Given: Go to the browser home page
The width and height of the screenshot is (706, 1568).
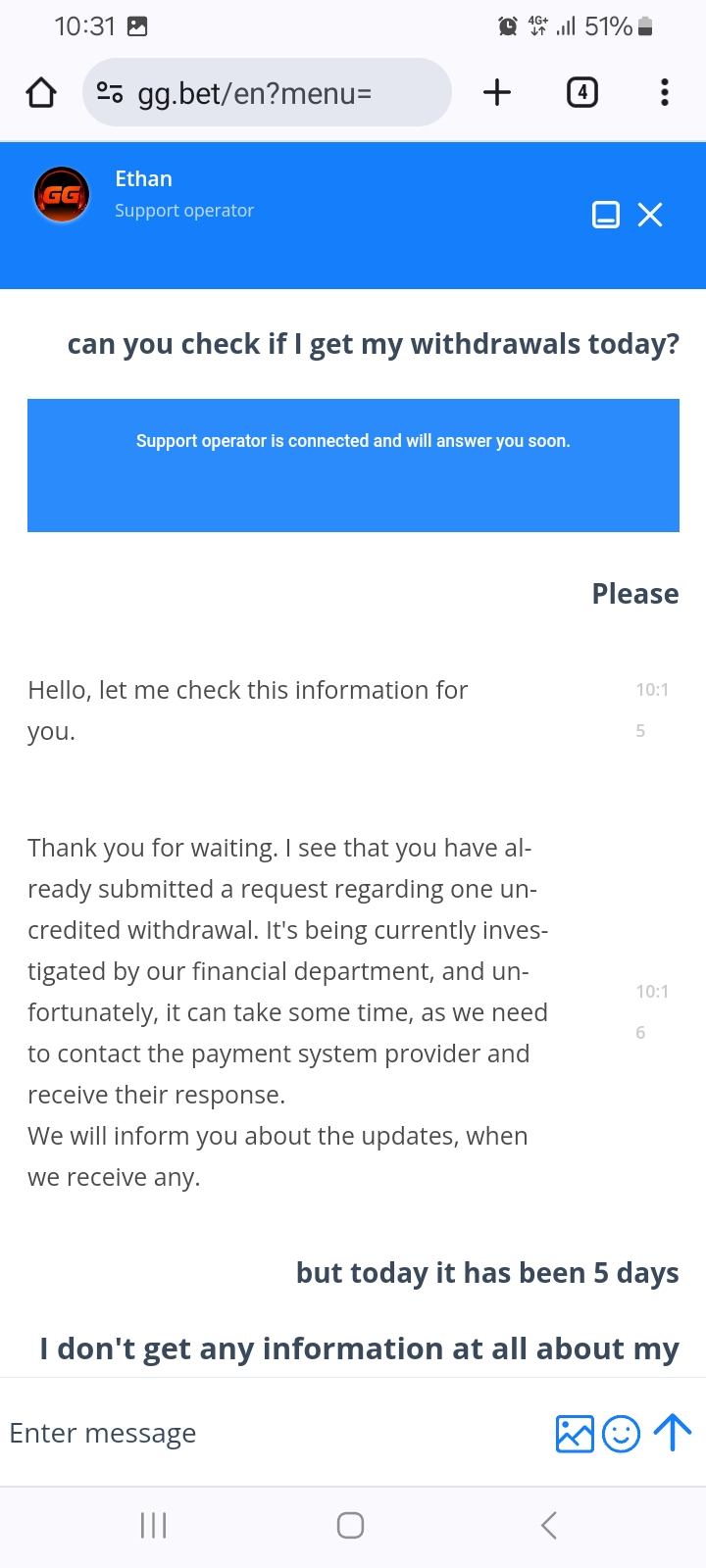Looking at the screenshot, I should tap(41, 93).
